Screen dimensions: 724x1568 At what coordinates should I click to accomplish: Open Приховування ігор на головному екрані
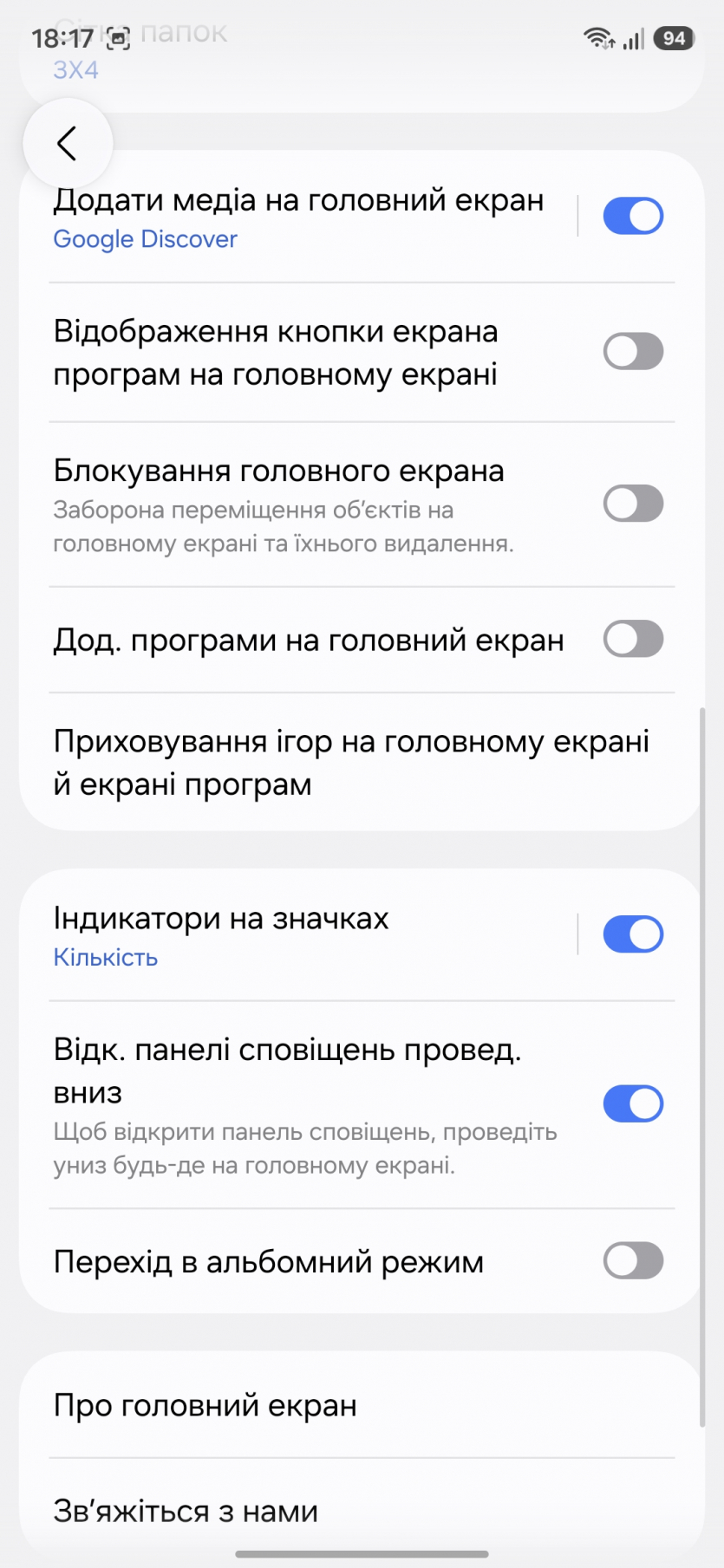(x=351, y=763)
